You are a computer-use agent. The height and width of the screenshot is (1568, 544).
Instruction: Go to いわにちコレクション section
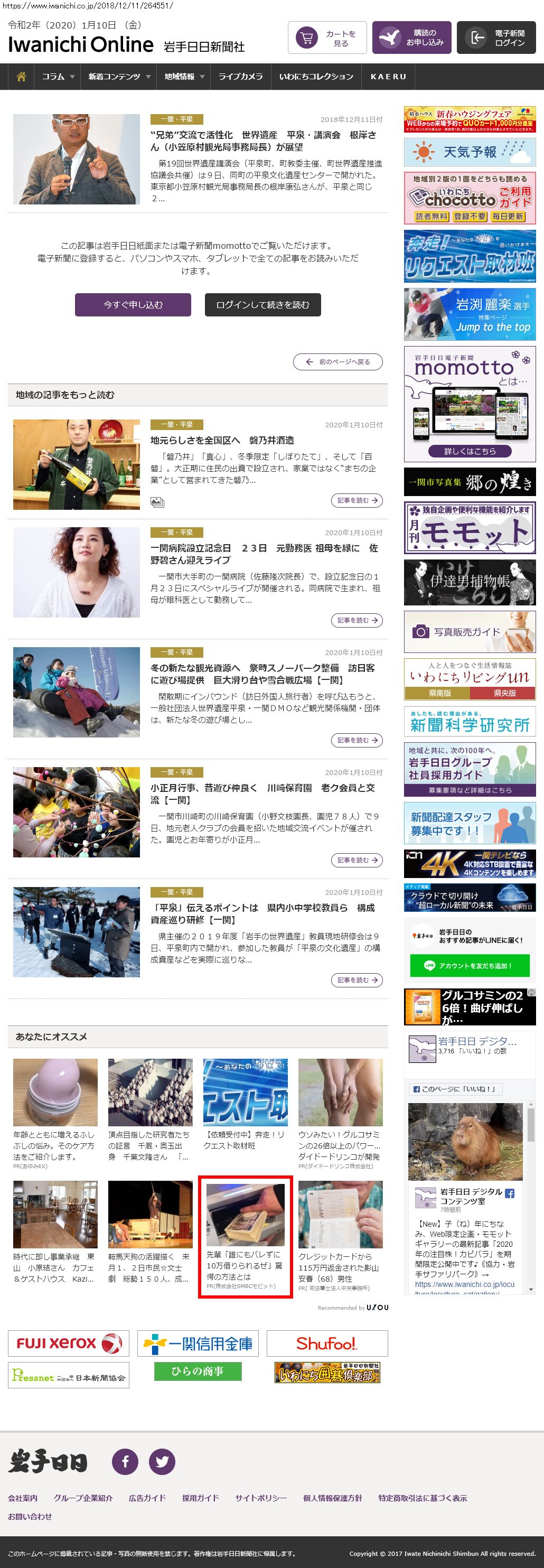316,77
